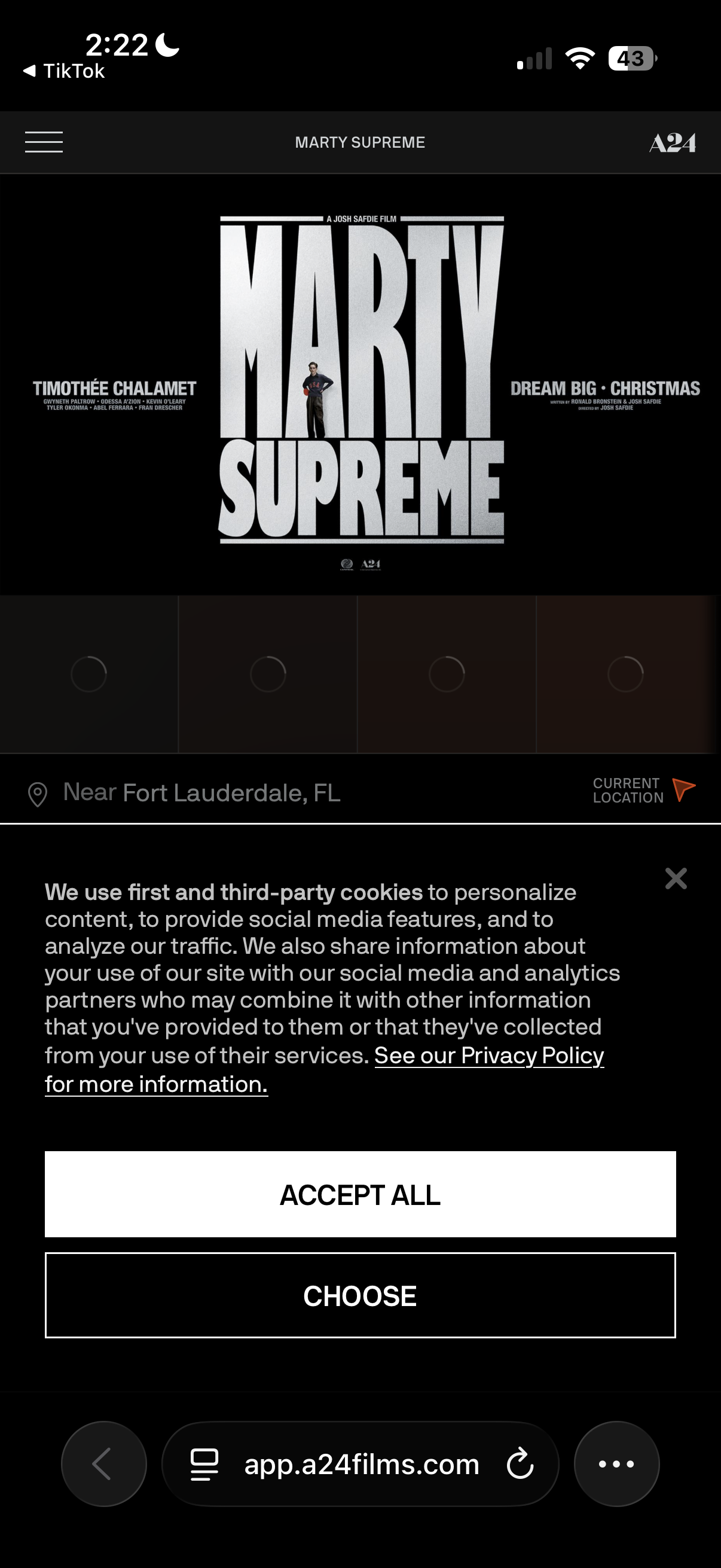Go back in the browser

[103, 1464]
